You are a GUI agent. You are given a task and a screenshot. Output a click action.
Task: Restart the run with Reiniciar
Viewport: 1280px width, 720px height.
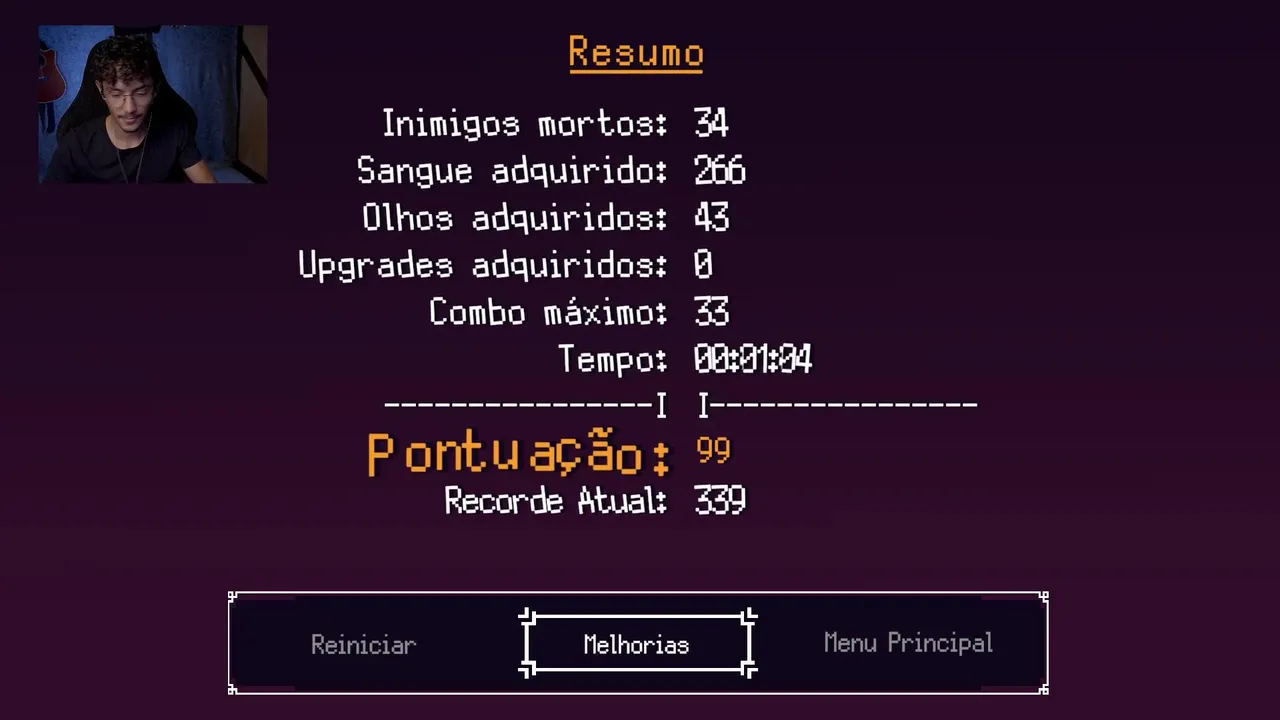coord(363,645)
